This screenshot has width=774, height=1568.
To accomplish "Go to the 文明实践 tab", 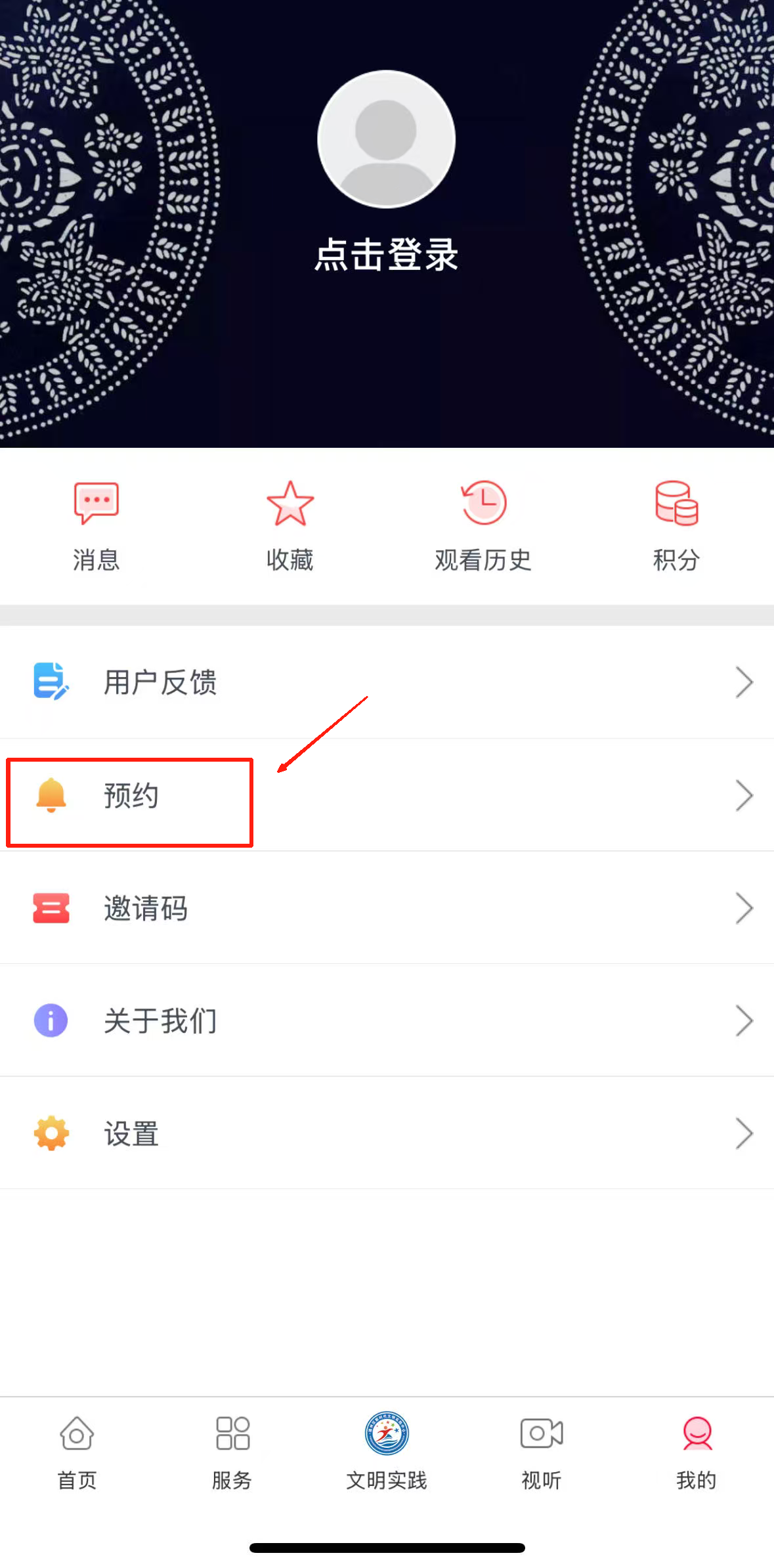I will (x=387, y=1452).
